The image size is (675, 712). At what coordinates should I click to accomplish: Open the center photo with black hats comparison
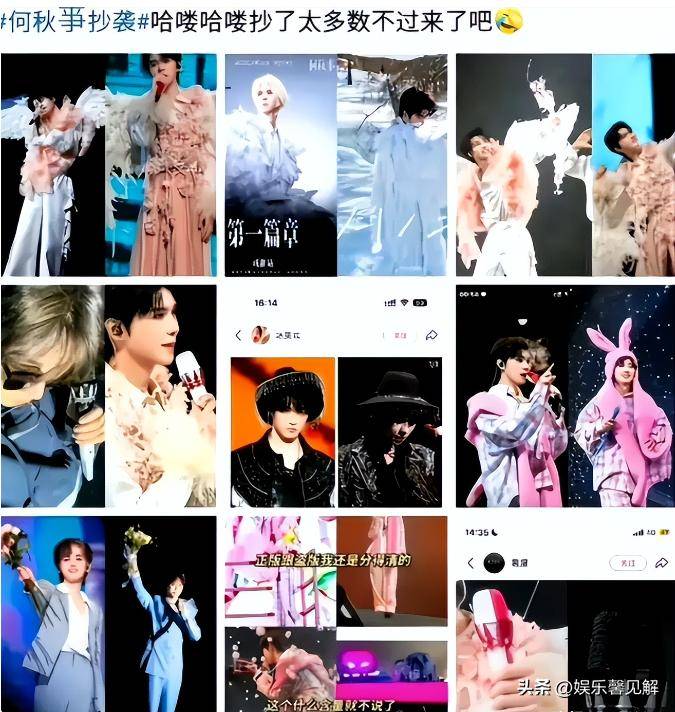tap(336, 396)
